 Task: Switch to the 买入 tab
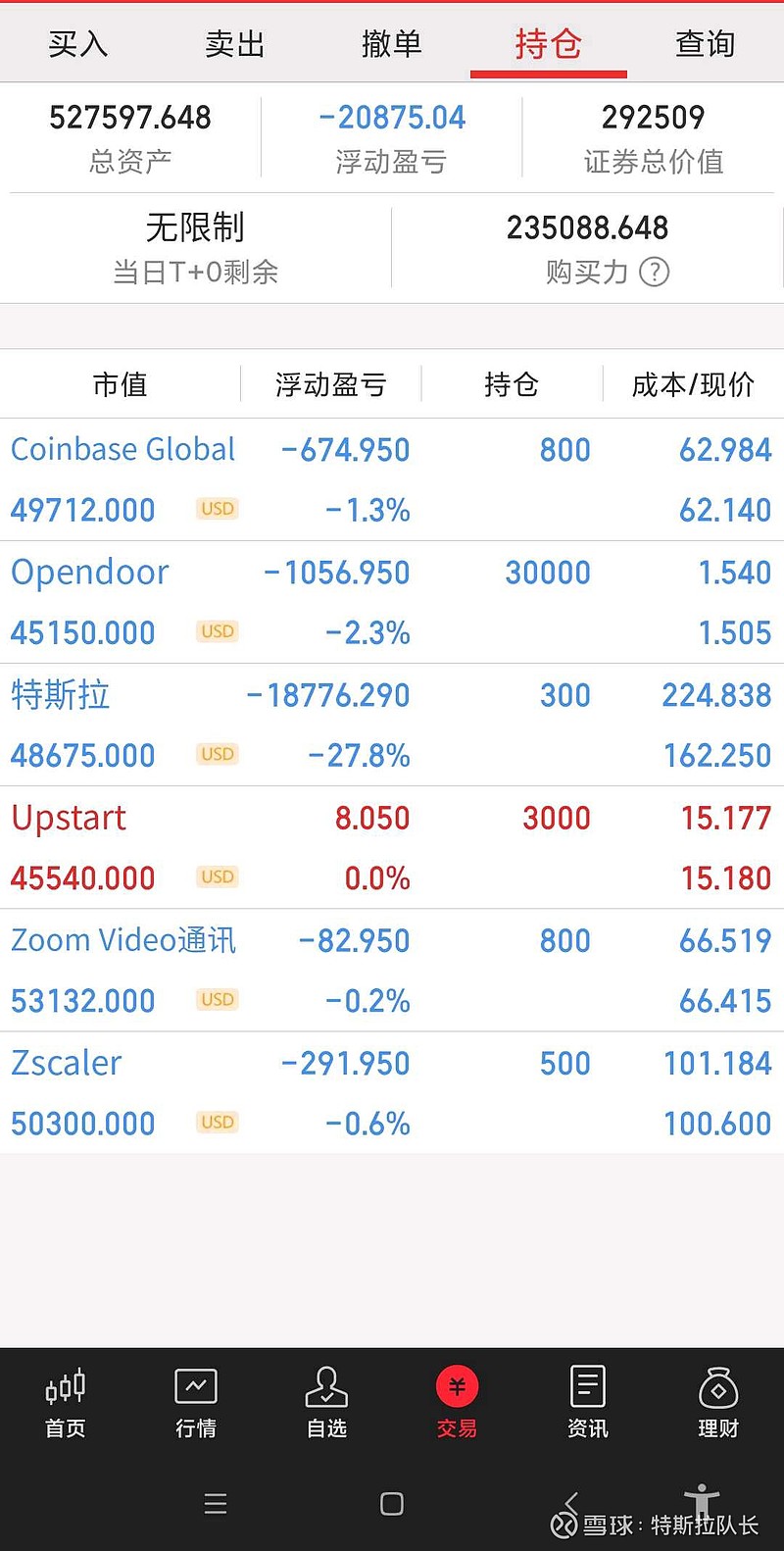click(x=78, y=44)
